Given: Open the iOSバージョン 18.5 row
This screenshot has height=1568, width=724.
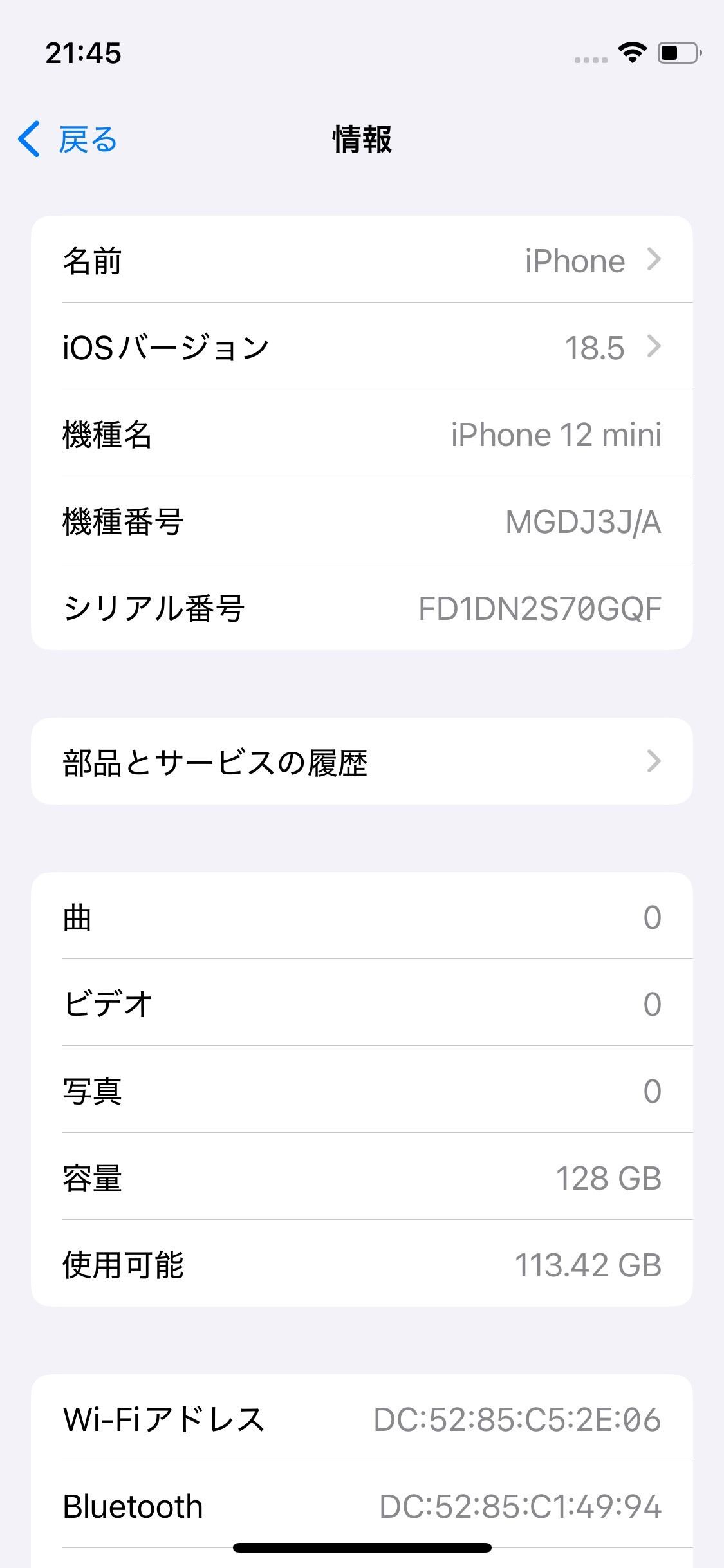Looking at the screenshot, I should point(362,346).
